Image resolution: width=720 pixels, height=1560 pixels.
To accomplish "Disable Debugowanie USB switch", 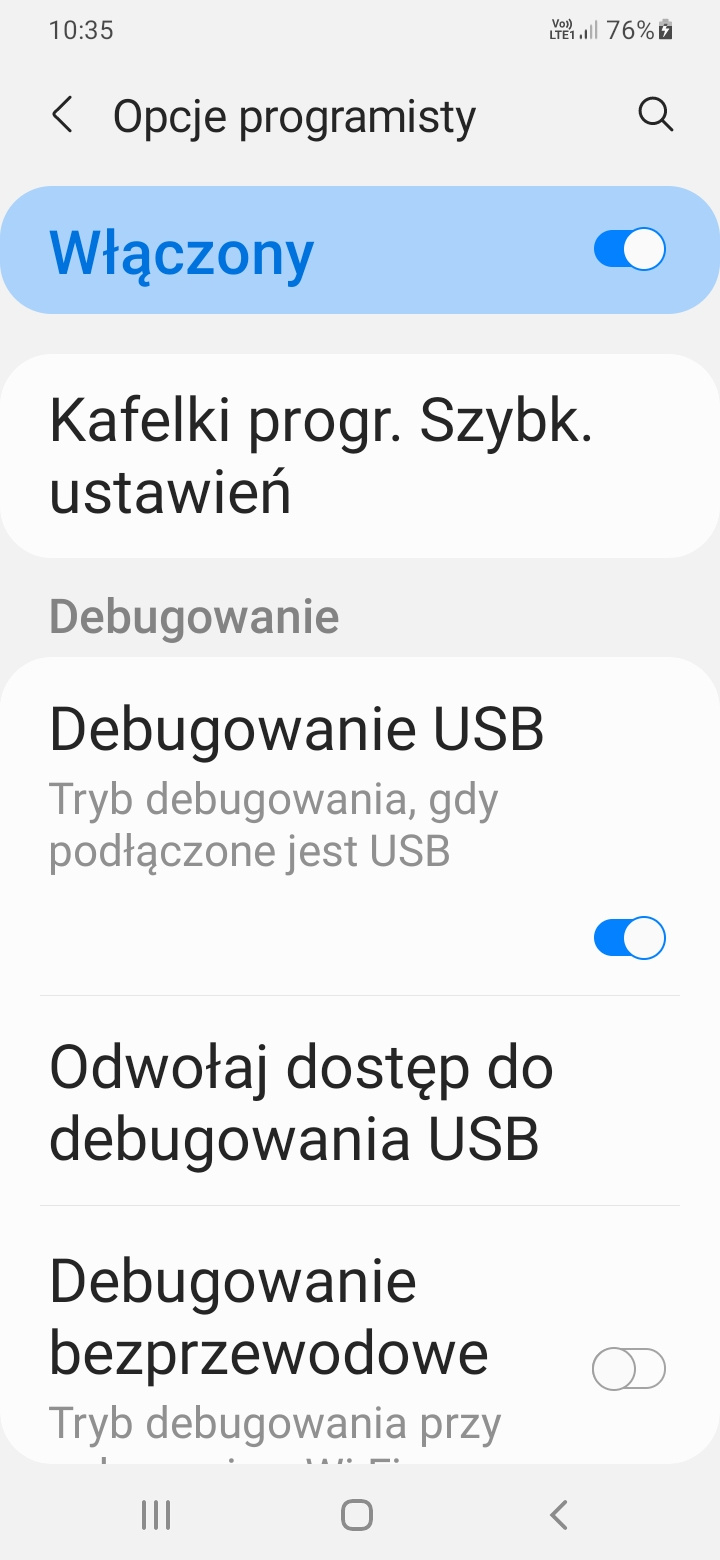I will (629, 939).
